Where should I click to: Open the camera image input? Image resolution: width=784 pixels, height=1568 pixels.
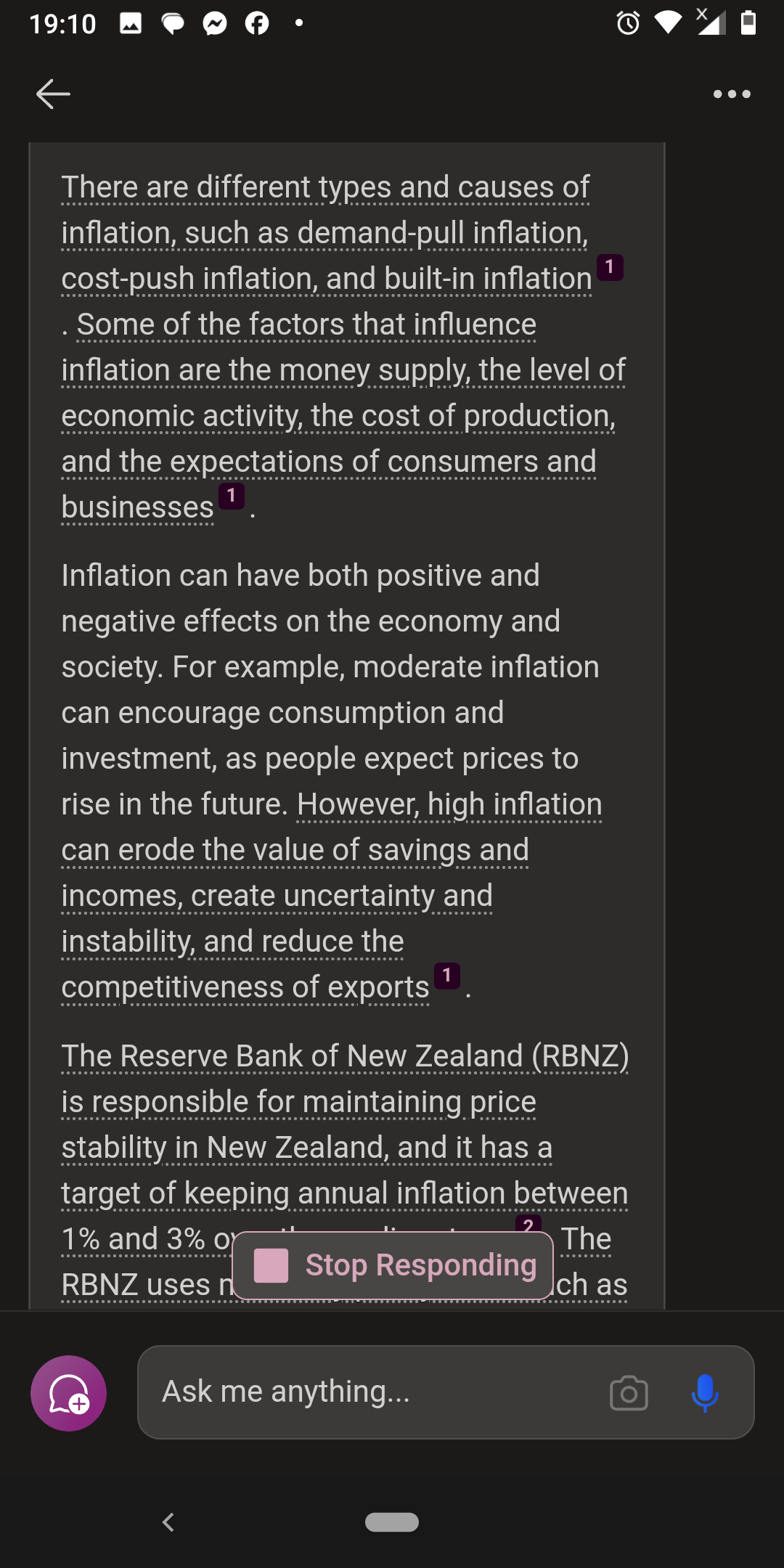coord(629,1393)
